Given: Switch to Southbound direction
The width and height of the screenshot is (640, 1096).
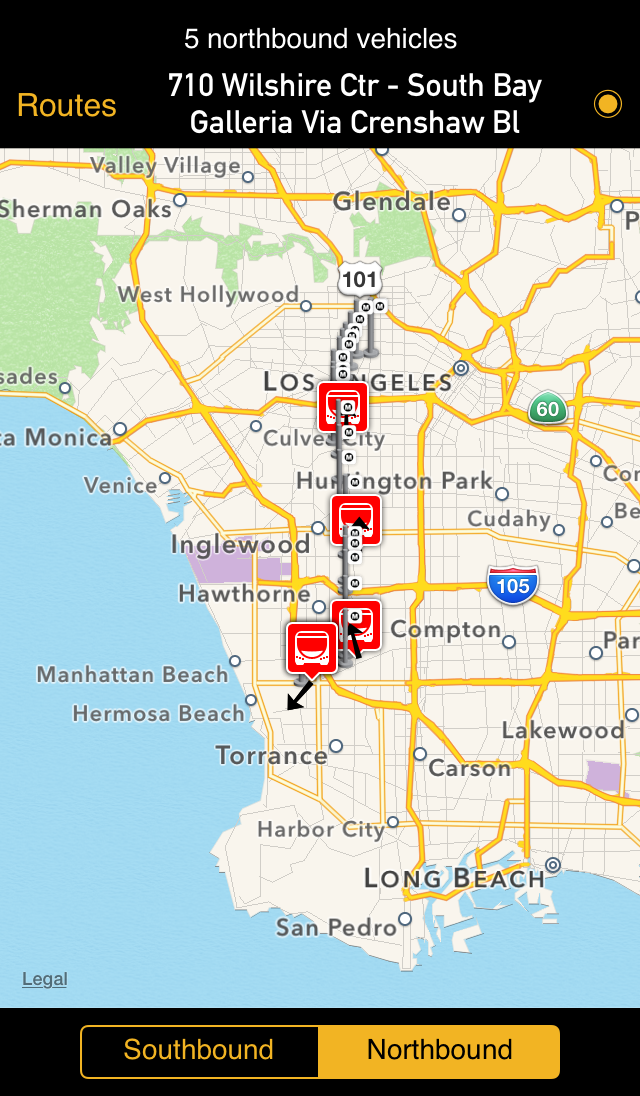Looking at the screenshot, I should pos(199,1050).
